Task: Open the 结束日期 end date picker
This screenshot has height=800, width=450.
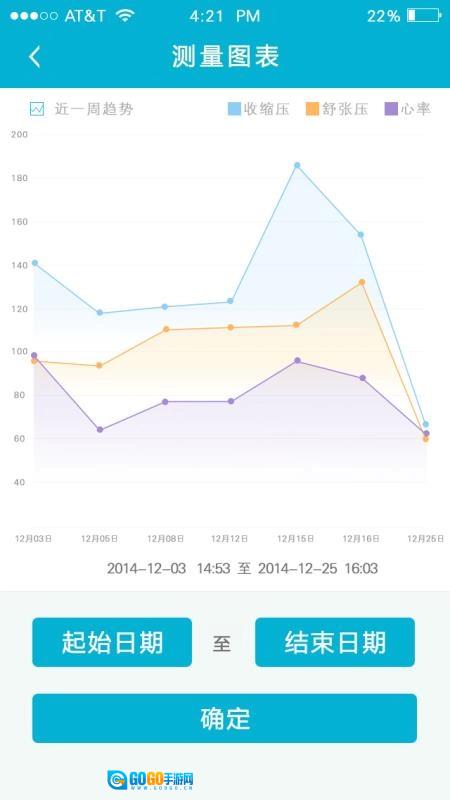Action: pos(335,642)
